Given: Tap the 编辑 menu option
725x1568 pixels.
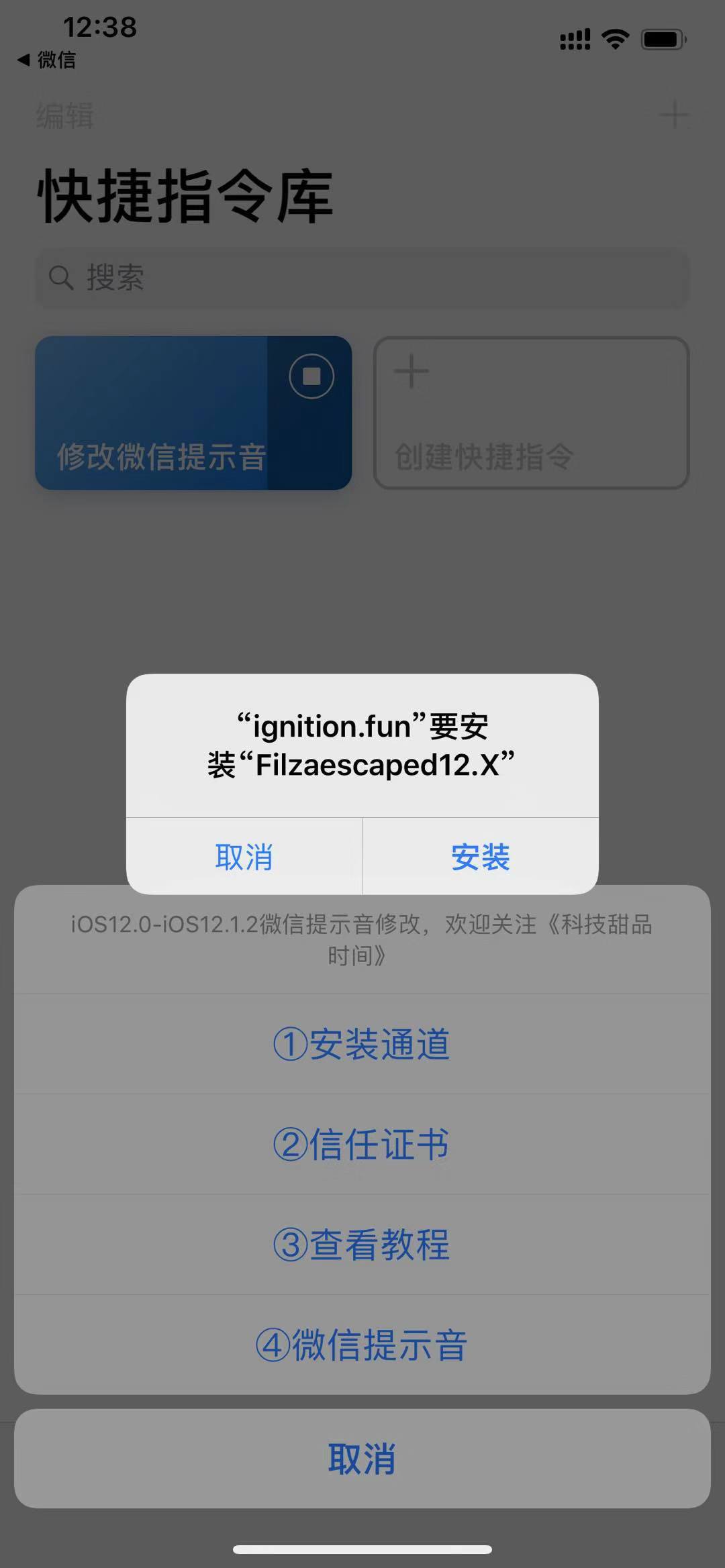Looking at the screenshot, I should click(x=64, y=117).
